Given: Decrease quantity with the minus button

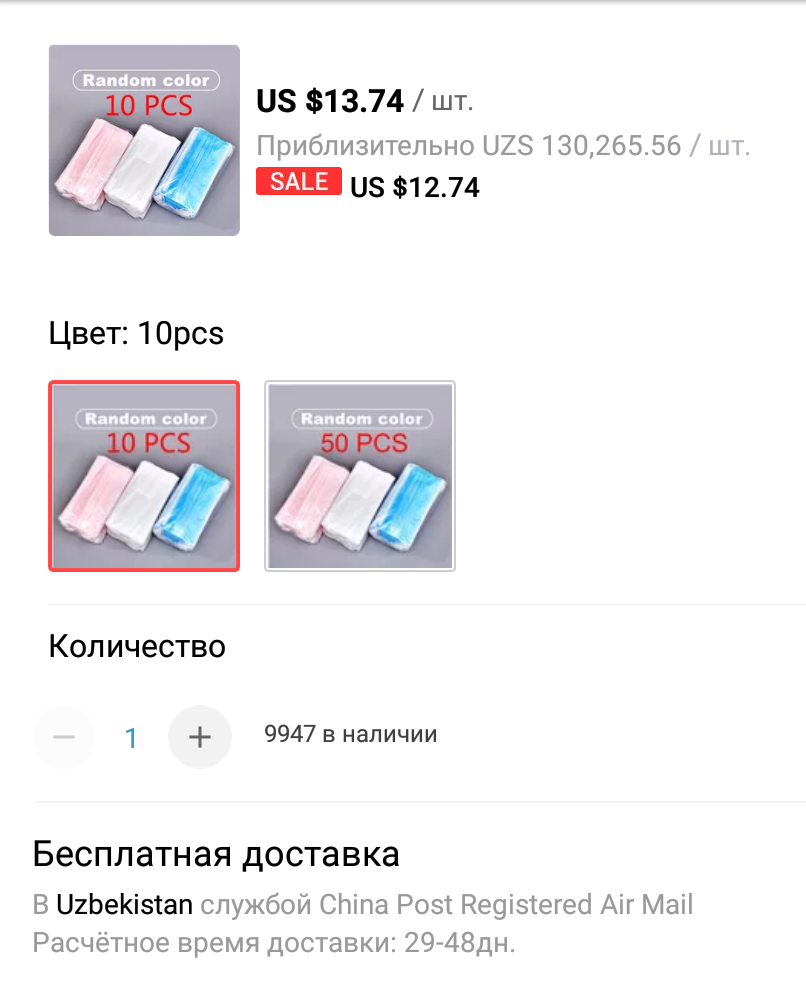Looking at the screenshot, I should click(x=64, y=738).
